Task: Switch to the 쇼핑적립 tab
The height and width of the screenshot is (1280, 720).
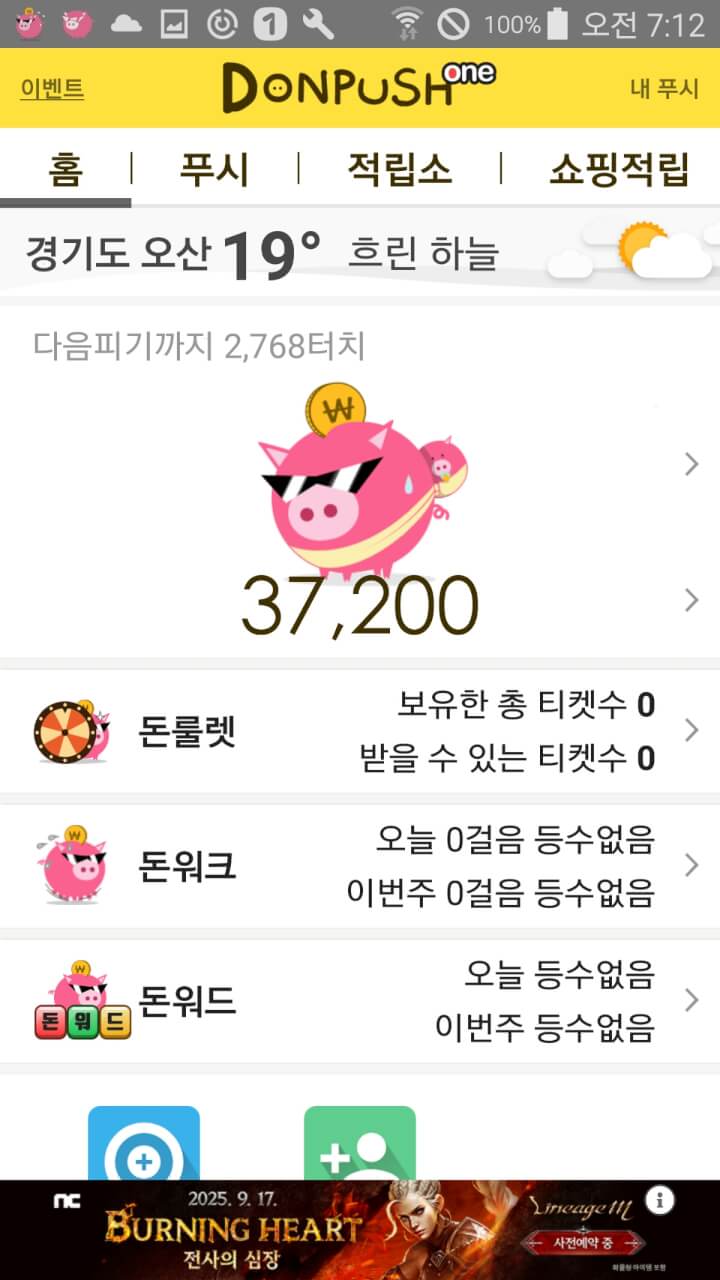Action: (x=619, y=168)
